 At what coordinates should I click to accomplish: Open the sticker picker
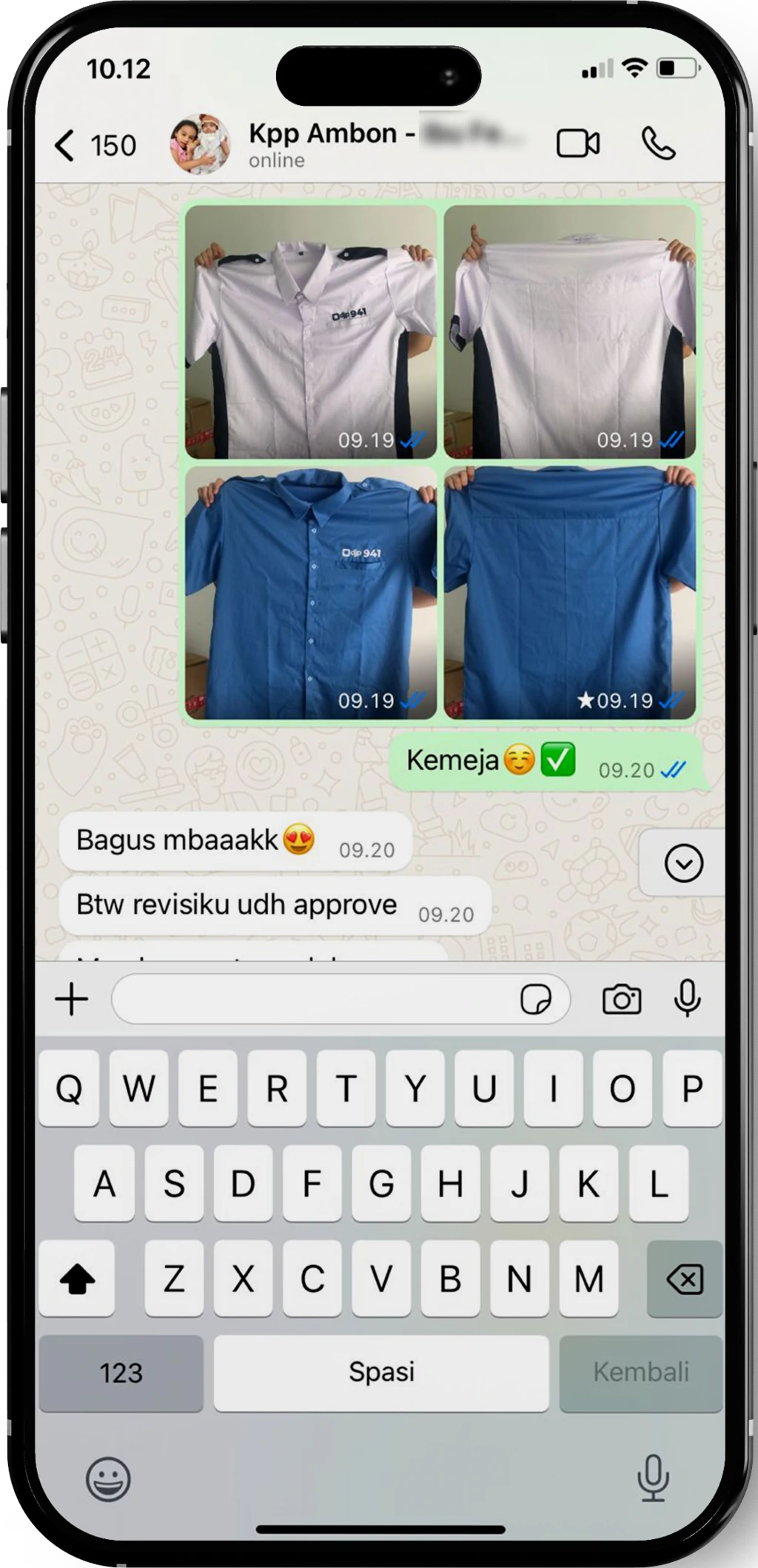536,1000
